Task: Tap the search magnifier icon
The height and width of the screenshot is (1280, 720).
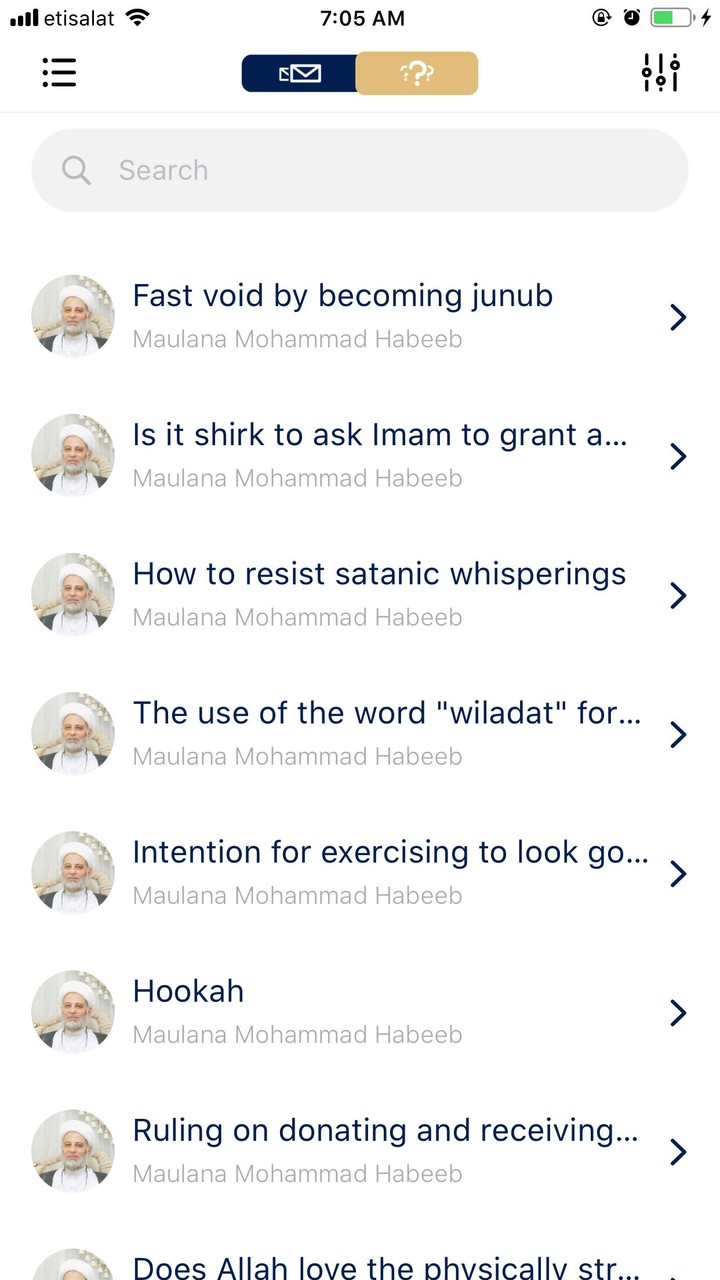Action: coord(76,170)
